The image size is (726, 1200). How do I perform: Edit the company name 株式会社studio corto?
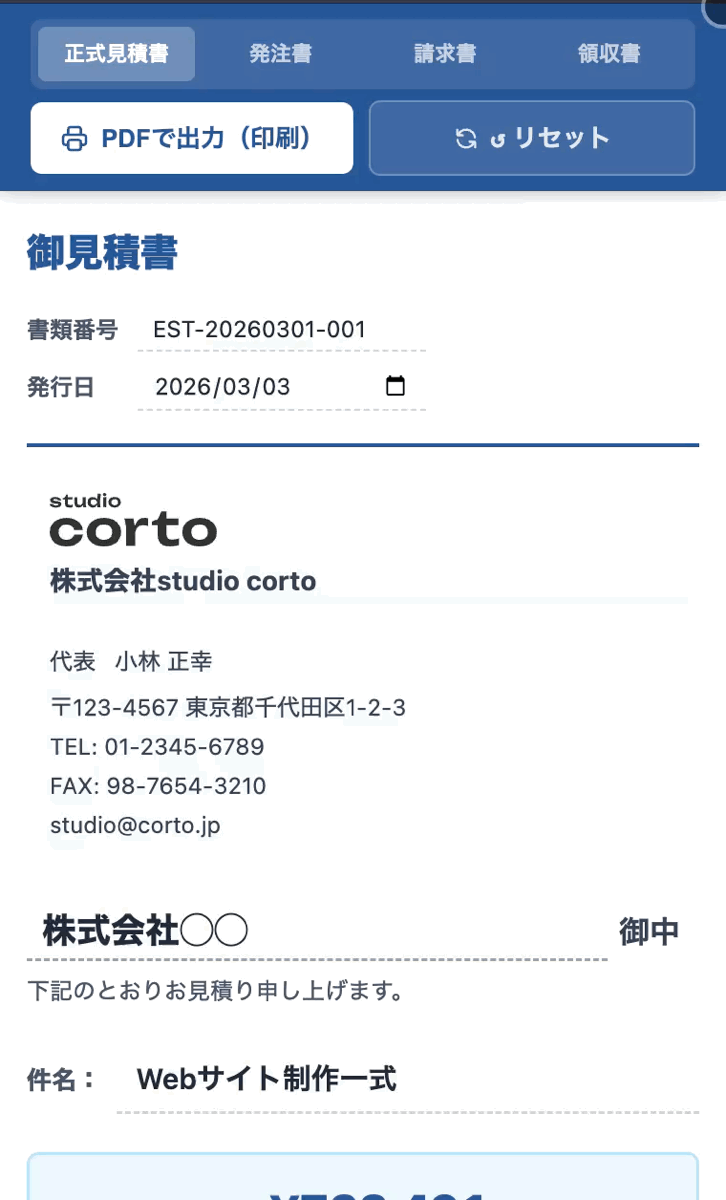click(300, 581)
